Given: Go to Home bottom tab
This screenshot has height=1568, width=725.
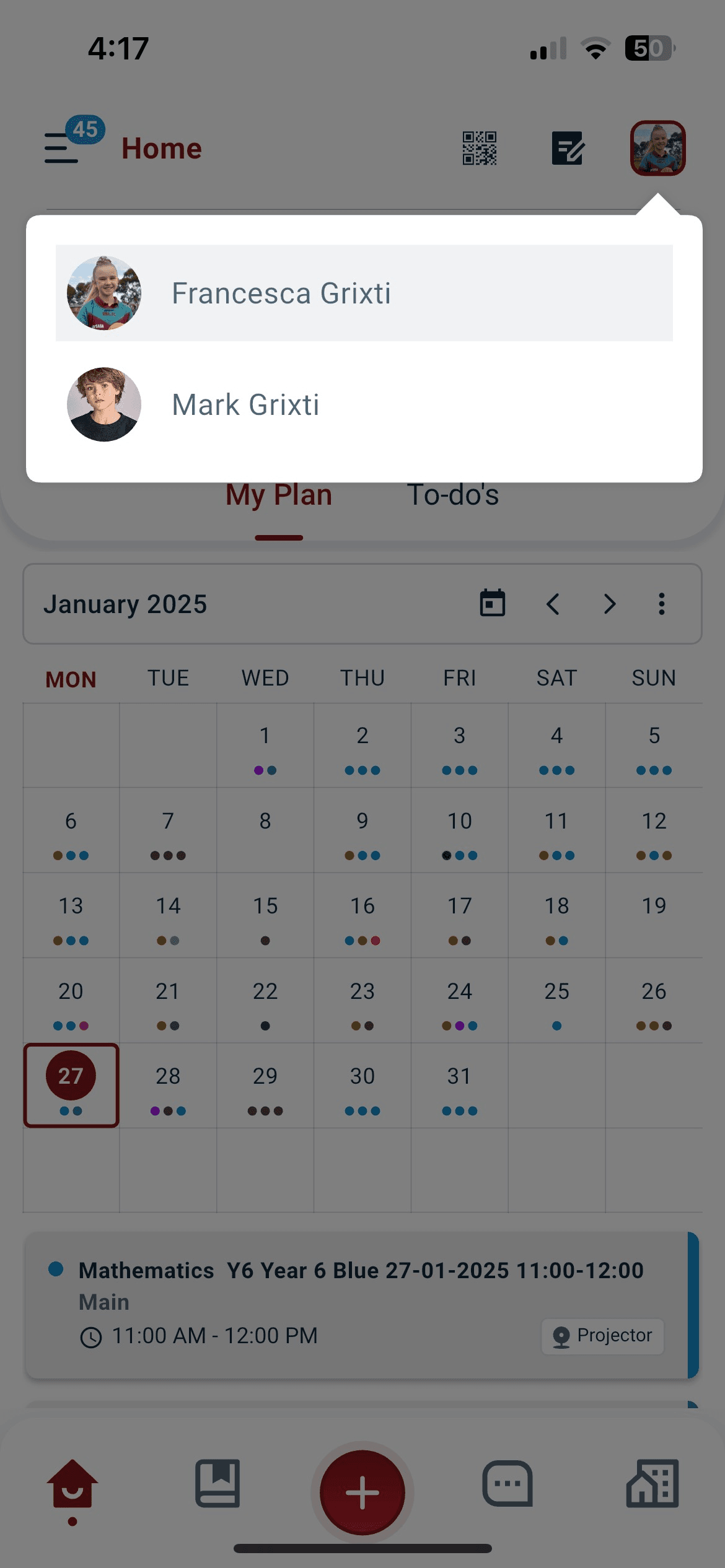Looking at the screenshot, I should 72,1485.
